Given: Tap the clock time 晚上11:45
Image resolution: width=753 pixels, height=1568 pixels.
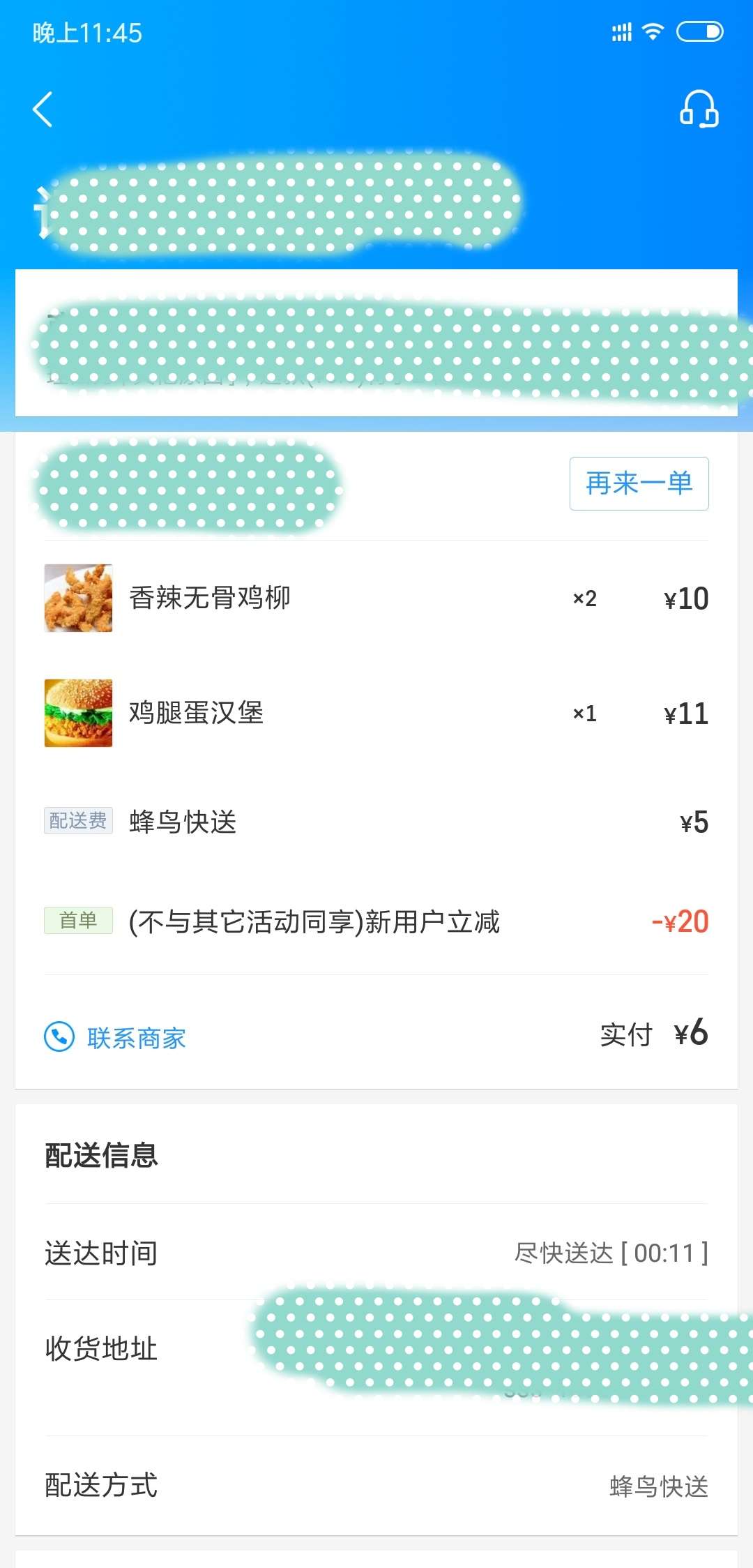Looking at the screenshot, I should point(89,31).
